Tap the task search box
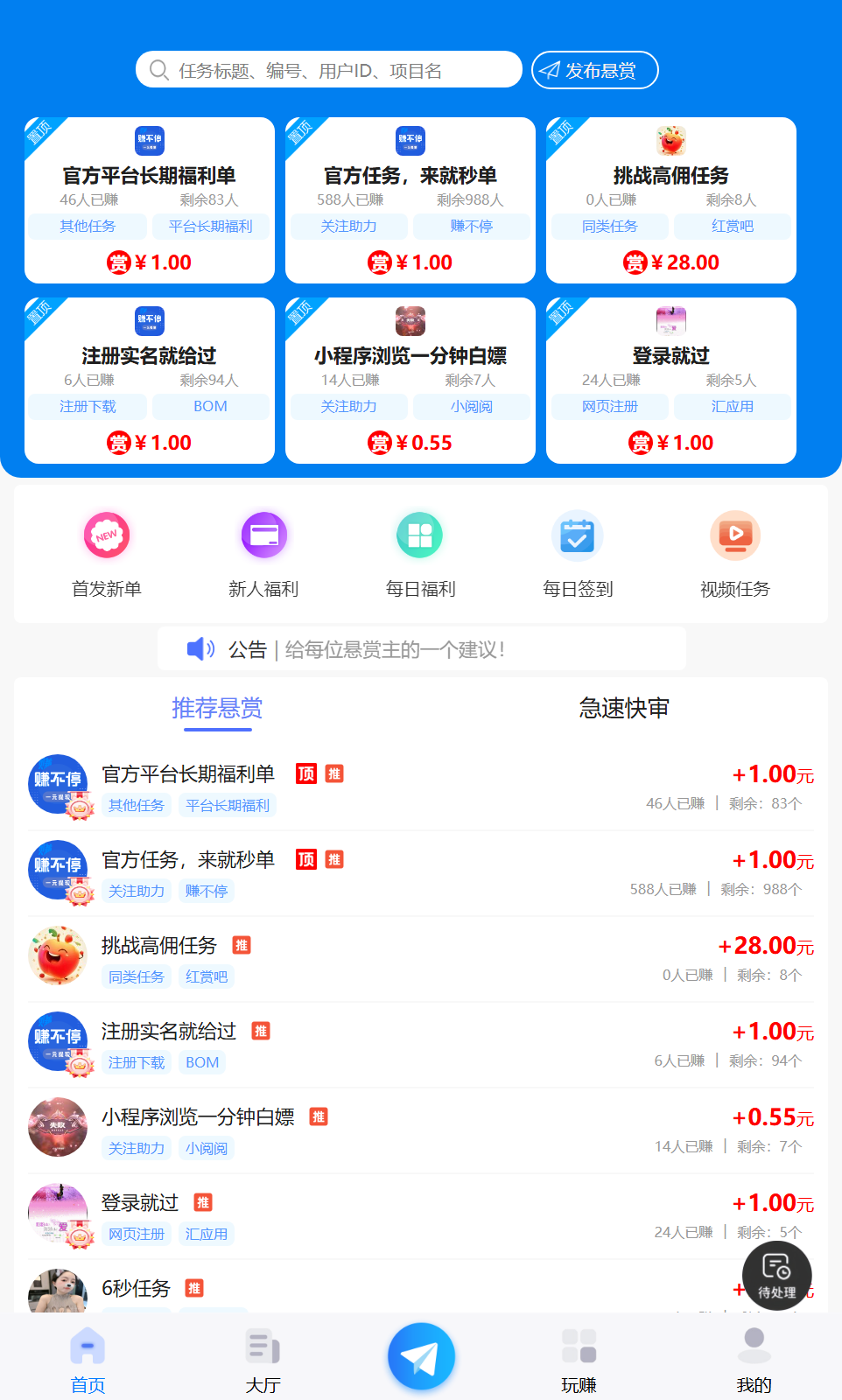The width and height of the screenshot is (842, 1400). click(328, 70)
